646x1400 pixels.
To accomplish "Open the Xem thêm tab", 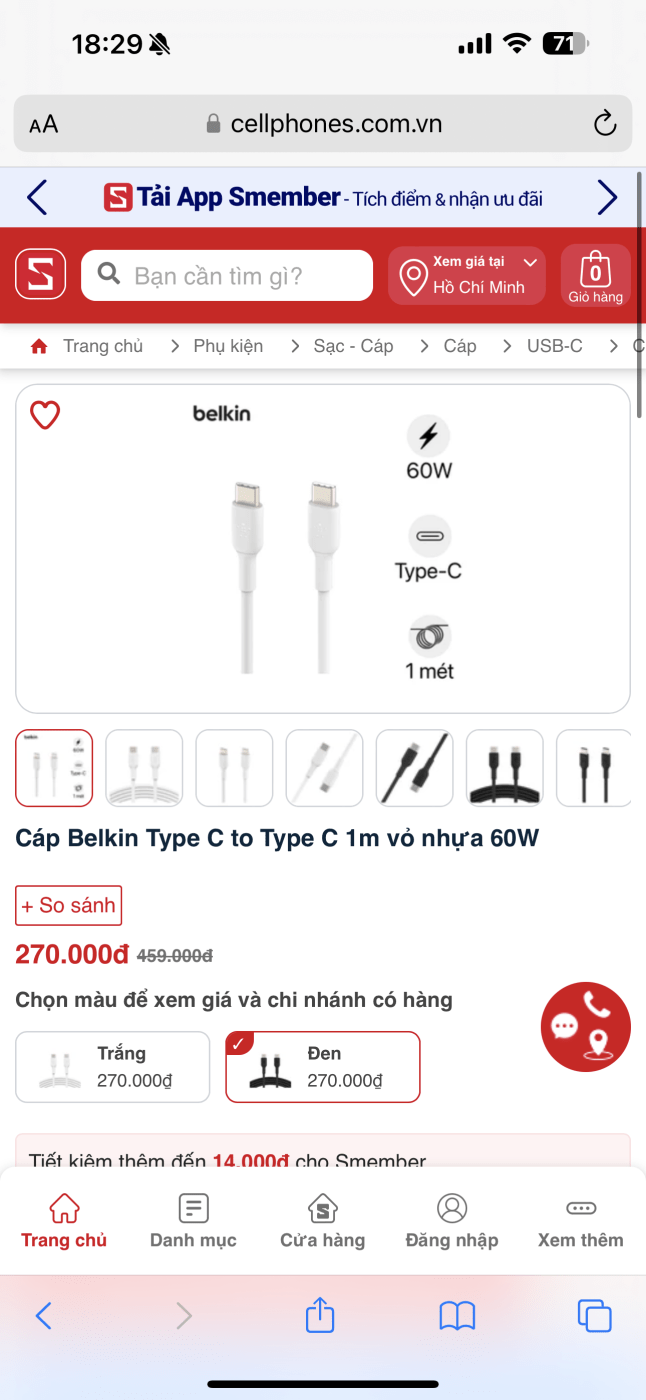I will pyautogui.click(x=580, y=1222).
